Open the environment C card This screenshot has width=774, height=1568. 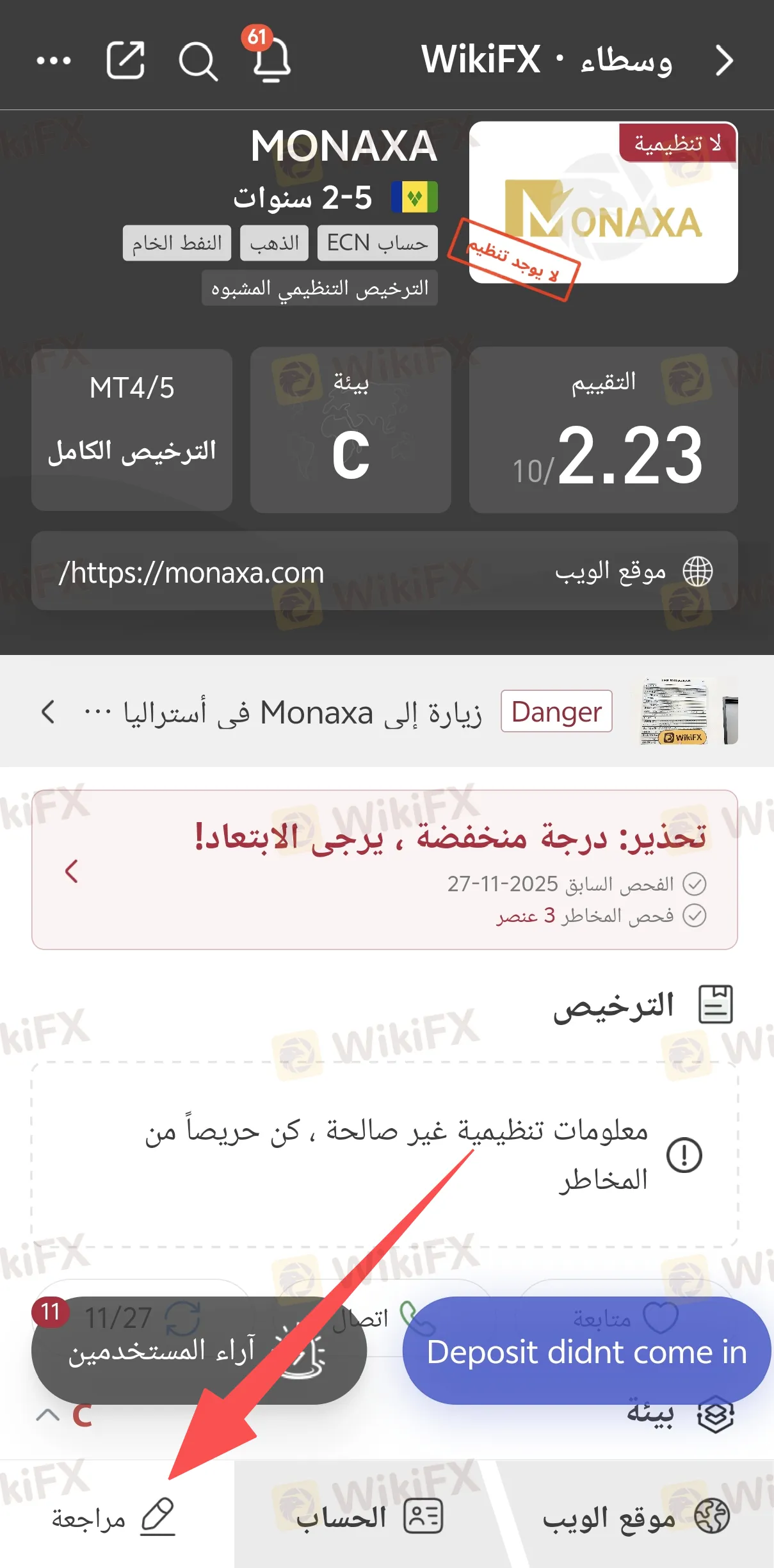pyautogui.click(x=350, y=430)
